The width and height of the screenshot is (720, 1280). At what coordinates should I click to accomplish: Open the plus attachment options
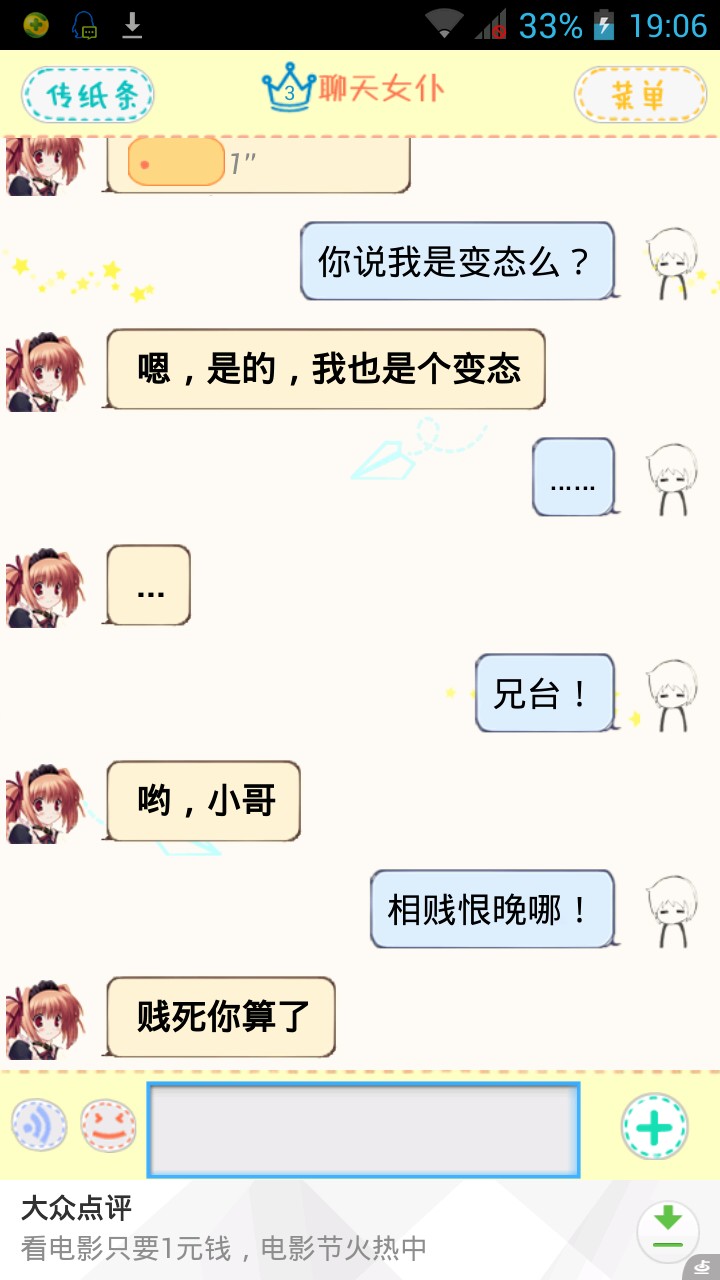[x=654, y=1127]
